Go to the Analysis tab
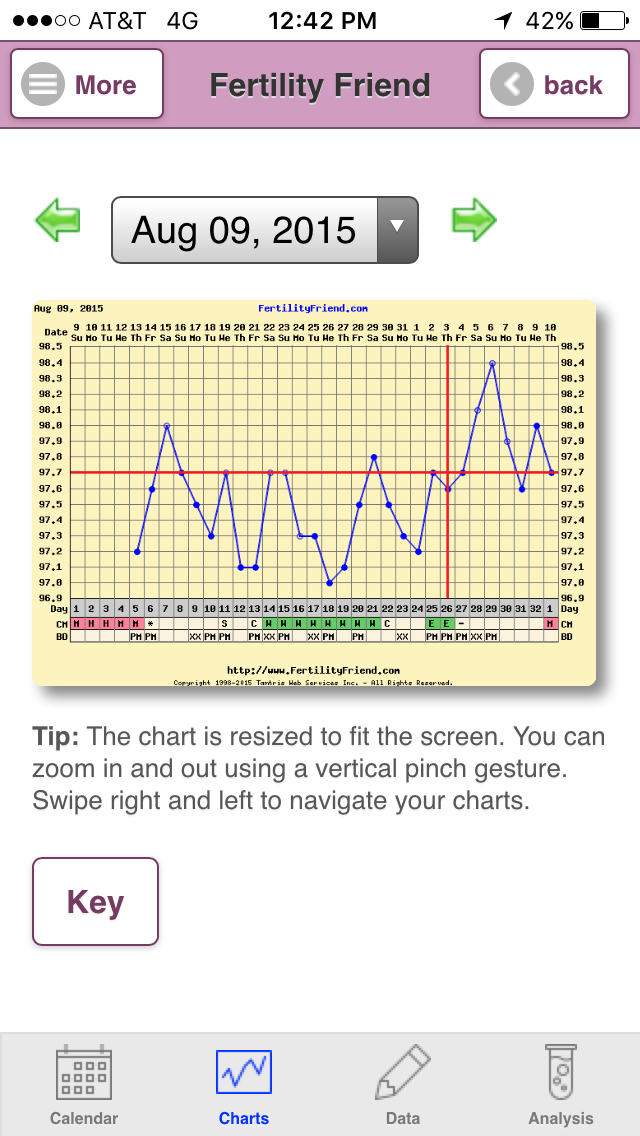Image resolution: width=640 pixels, height=1136 pixels. click(x=561, y=1085)
